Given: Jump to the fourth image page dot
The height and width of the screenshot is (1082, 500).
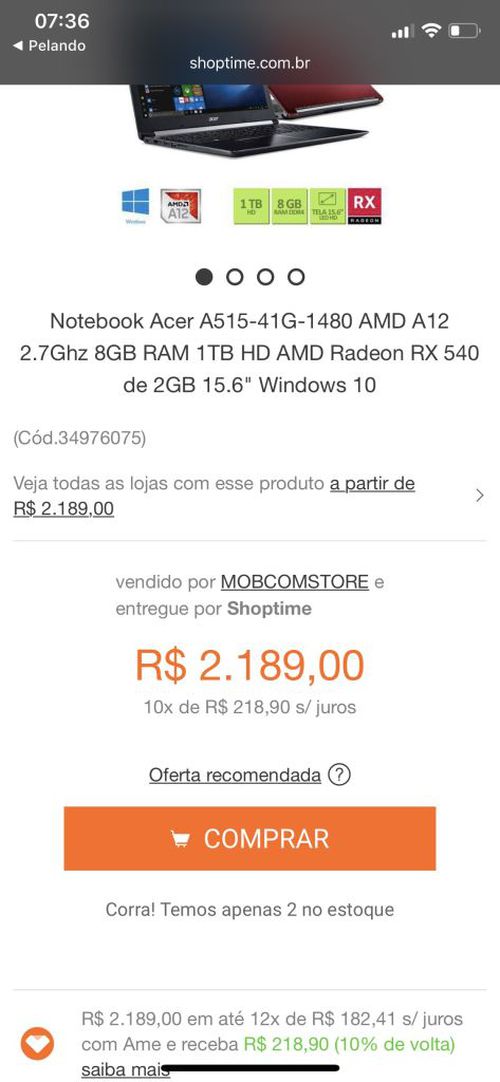Looking at the screenshot, I should (296, 277).
